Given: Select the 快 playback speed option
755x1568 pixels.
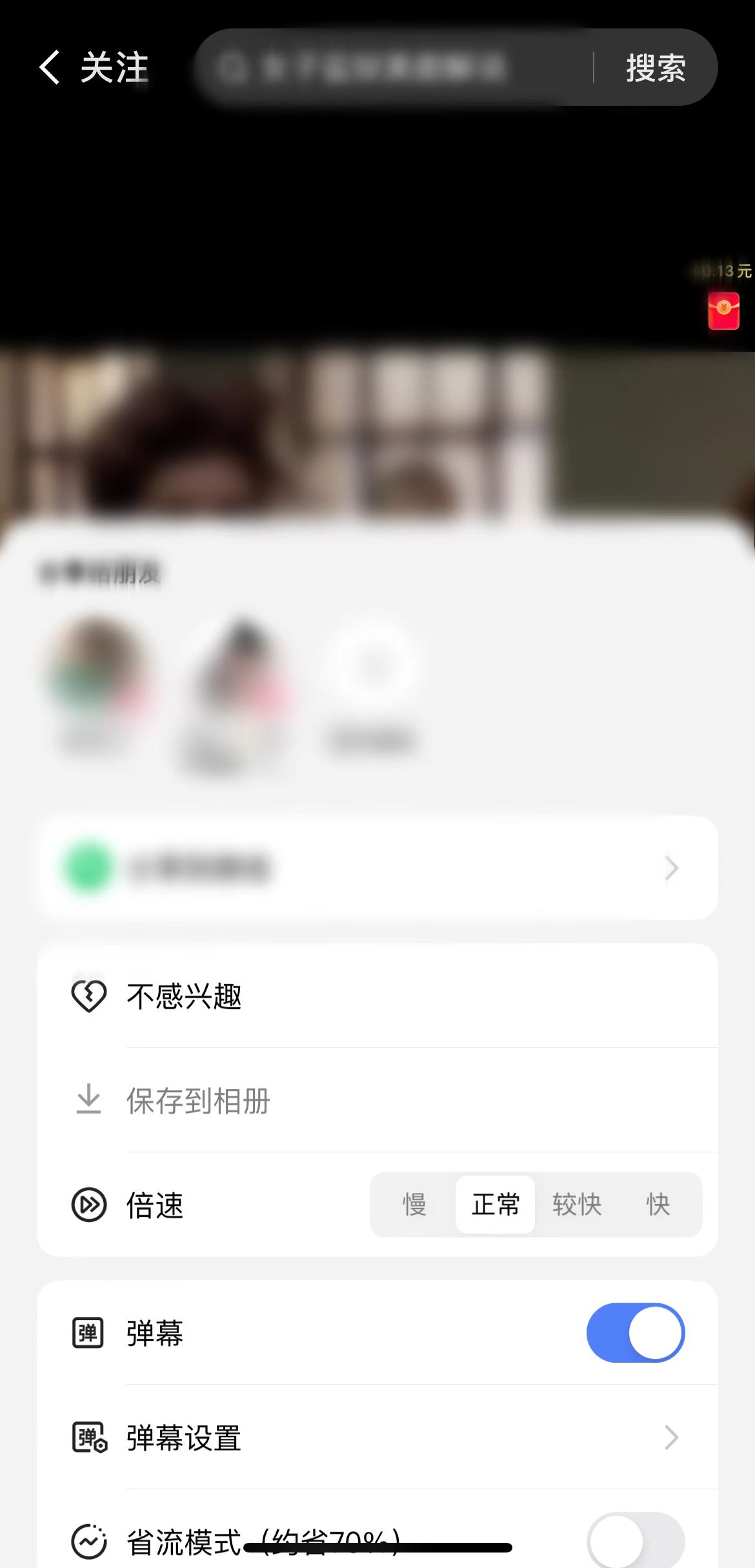Looking at the screenshot, I should click(x=658, y=1206).
